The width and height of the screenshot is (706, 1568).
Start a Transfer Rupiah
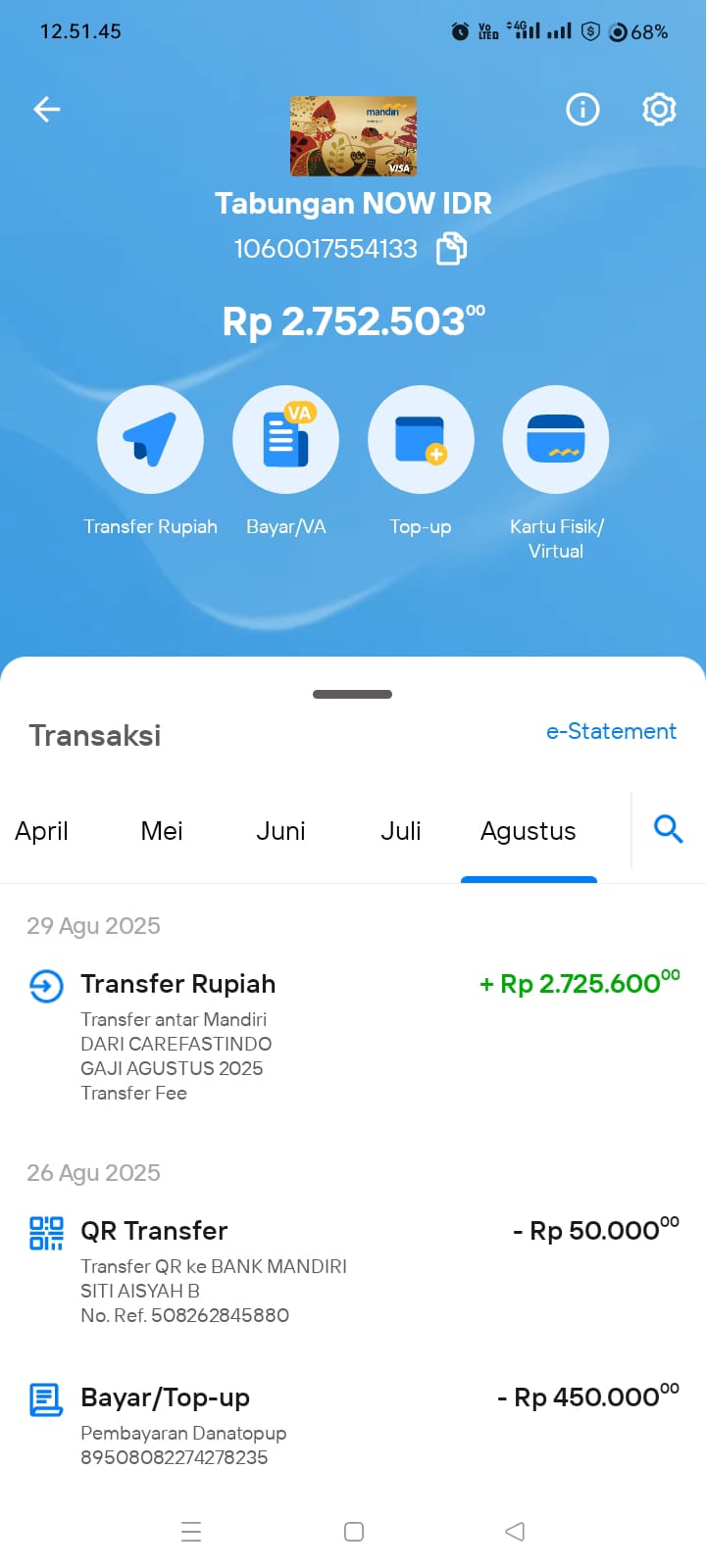click(150, 439)
